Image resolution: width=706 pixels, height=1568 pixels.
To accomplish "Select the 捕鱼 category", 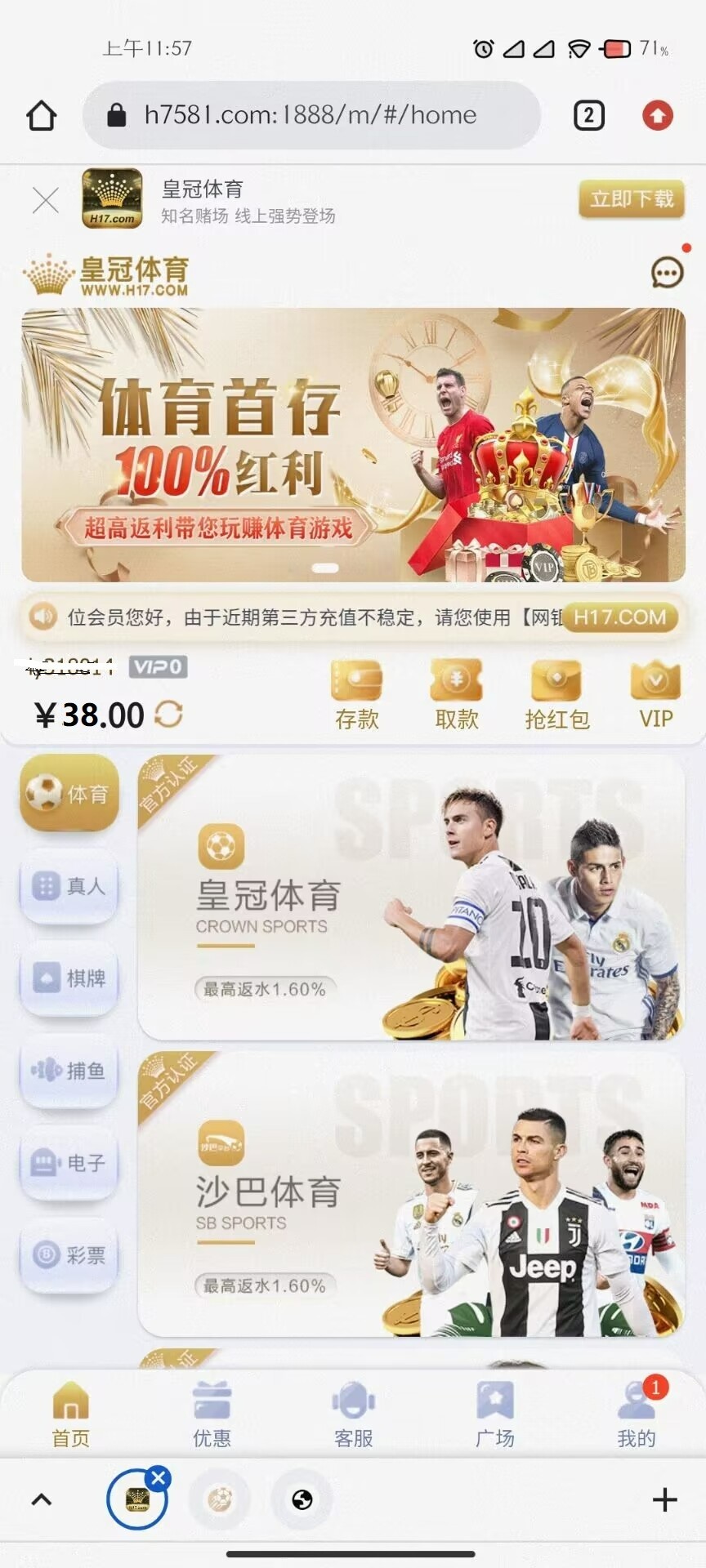I will [69, 1071].
